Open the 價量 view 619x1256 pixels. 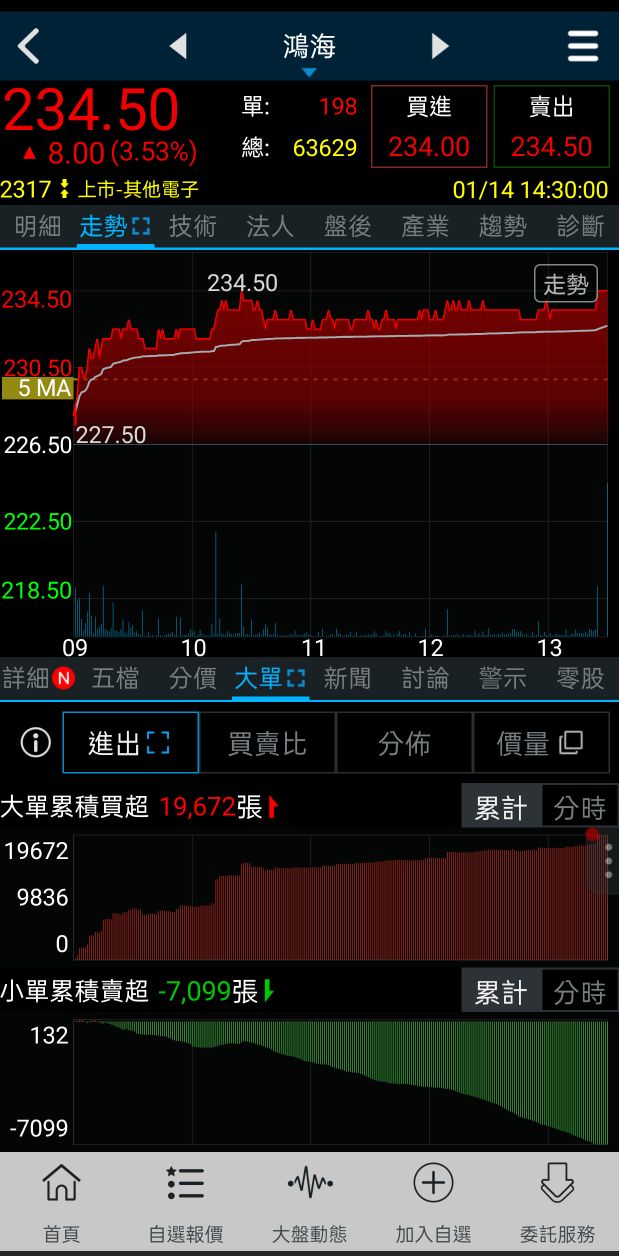tap(540, 743)
